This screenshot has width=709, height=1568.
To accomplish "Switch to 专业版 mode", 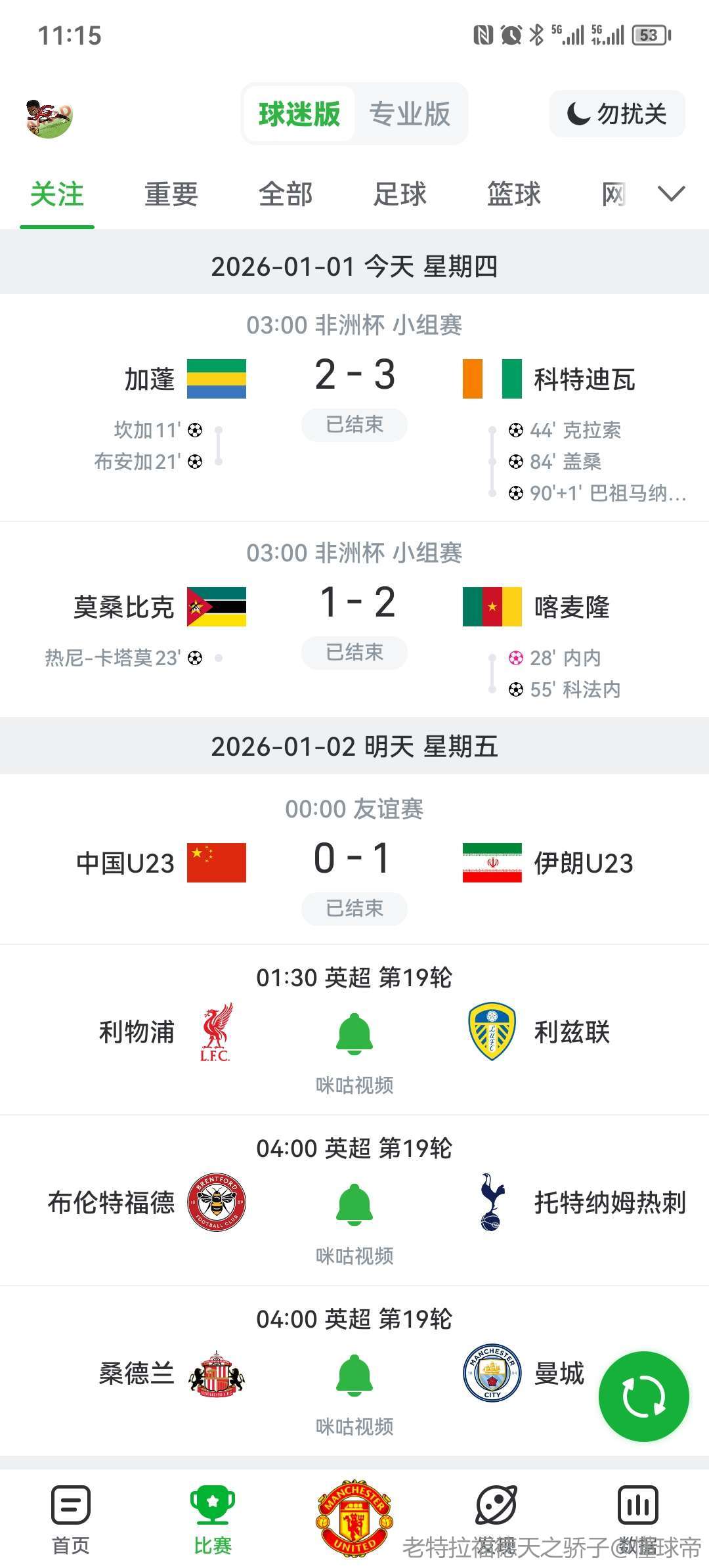I will (x=410, y=114).
